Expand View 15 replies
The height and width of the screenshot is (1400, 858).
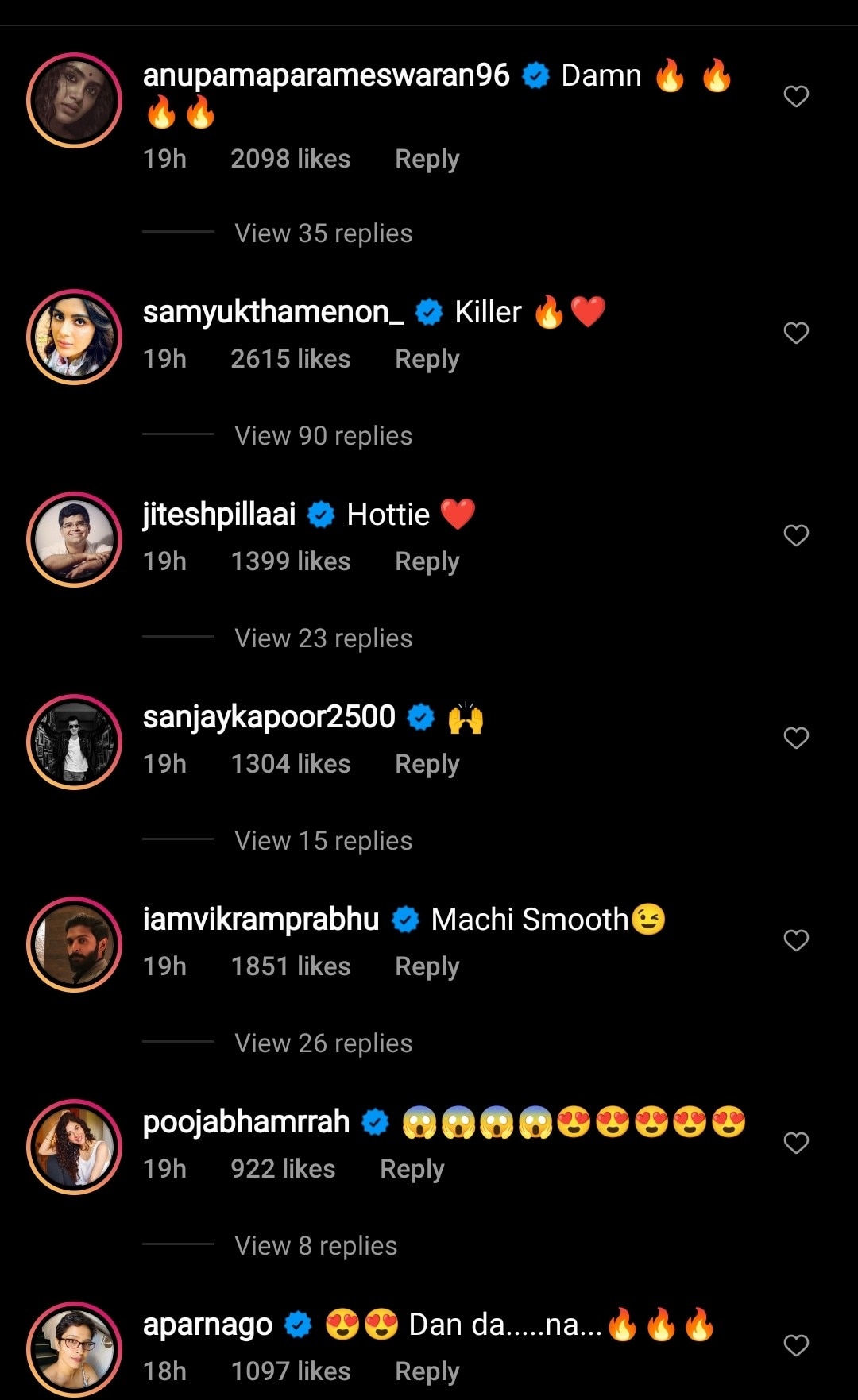(323, 841)
